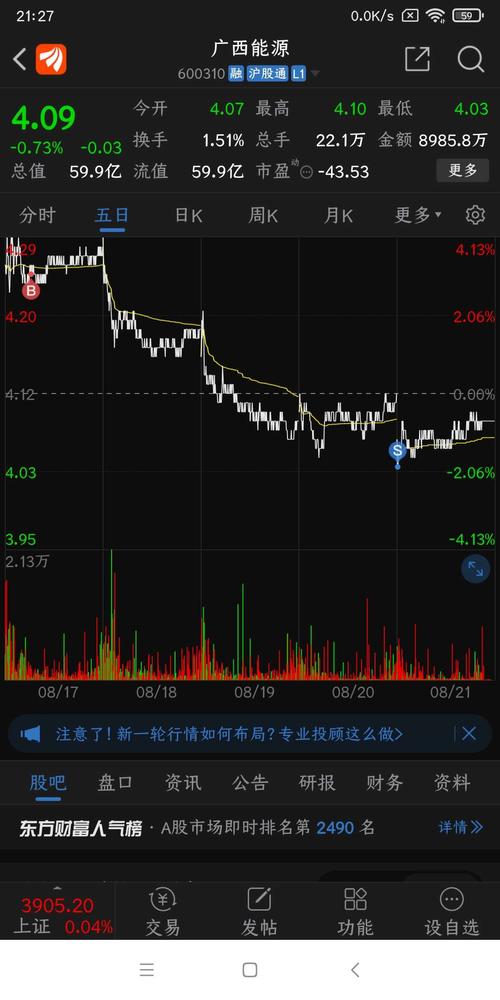The height and width of the screenshot is (1000, 500).
Task: Open the 专业投顾 advisory banner link
Action: [229, 734]
